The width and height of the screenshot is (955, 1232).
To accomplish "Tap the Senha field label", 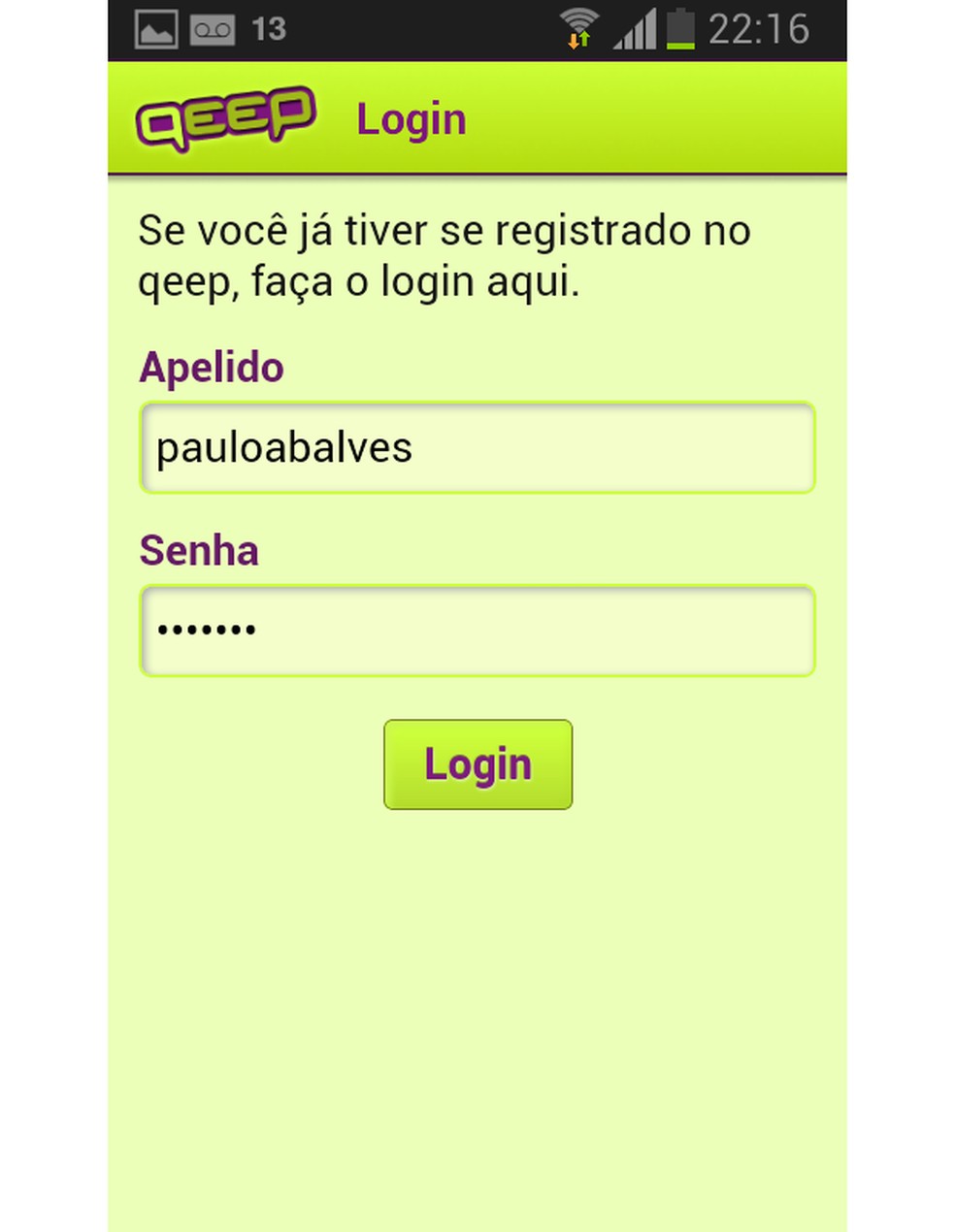I will coord(199,550).
